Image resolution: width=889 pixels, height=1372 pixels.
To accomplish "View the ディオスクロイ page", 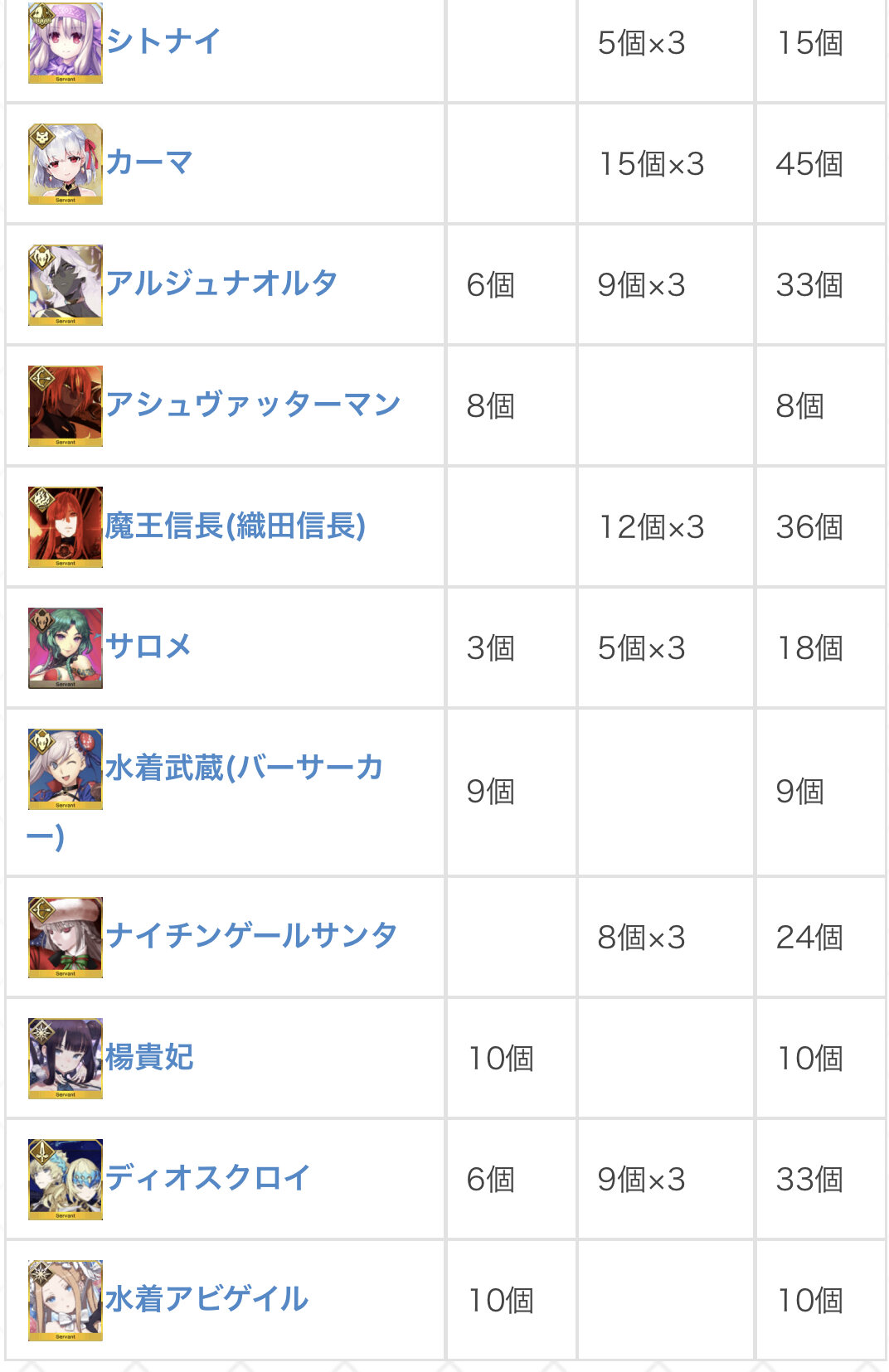I will pyautogui.click(x=207, y=1178).
